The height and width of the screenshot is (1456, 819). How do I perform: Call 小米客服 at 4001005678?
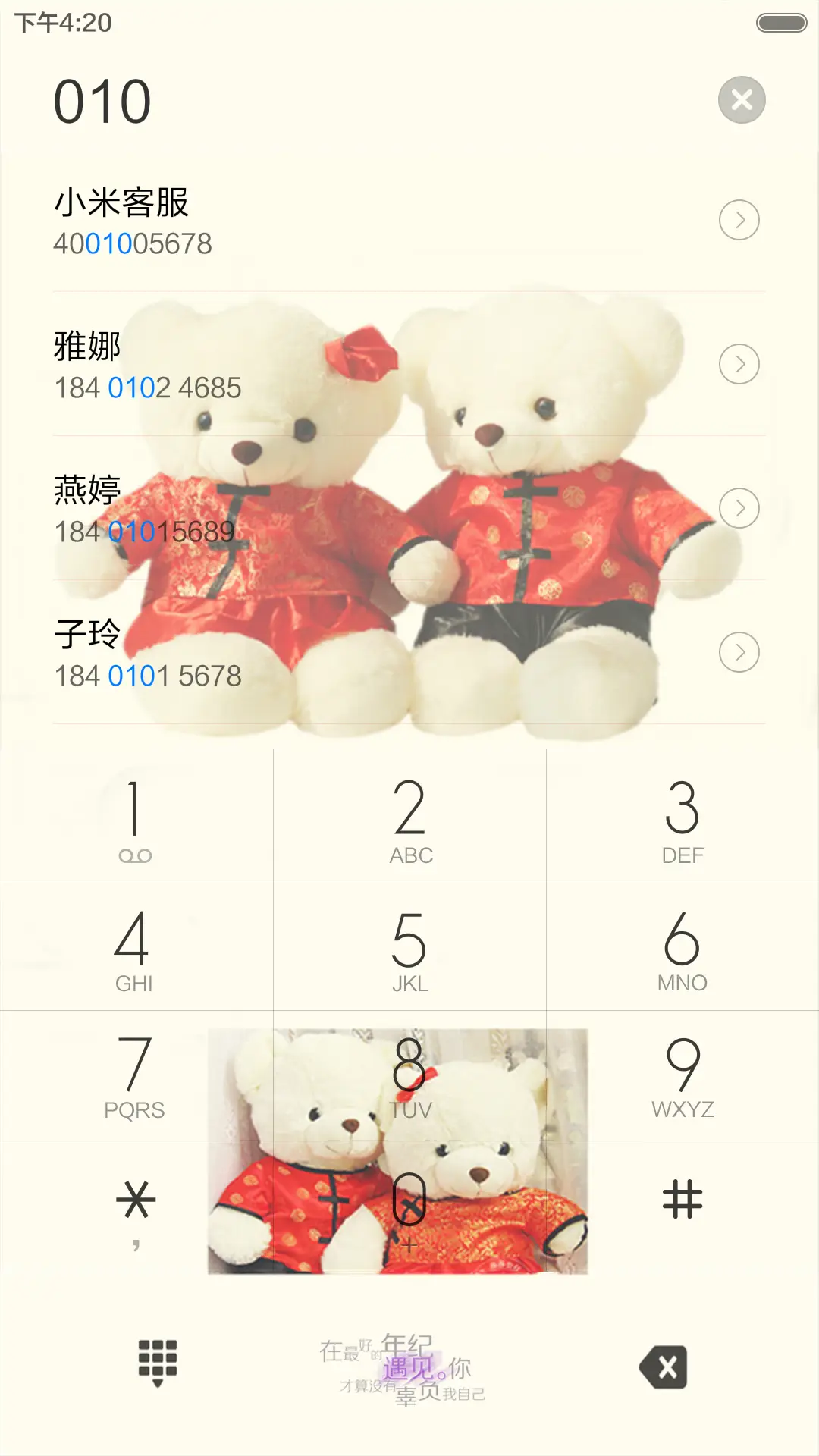tap(303, 219)
